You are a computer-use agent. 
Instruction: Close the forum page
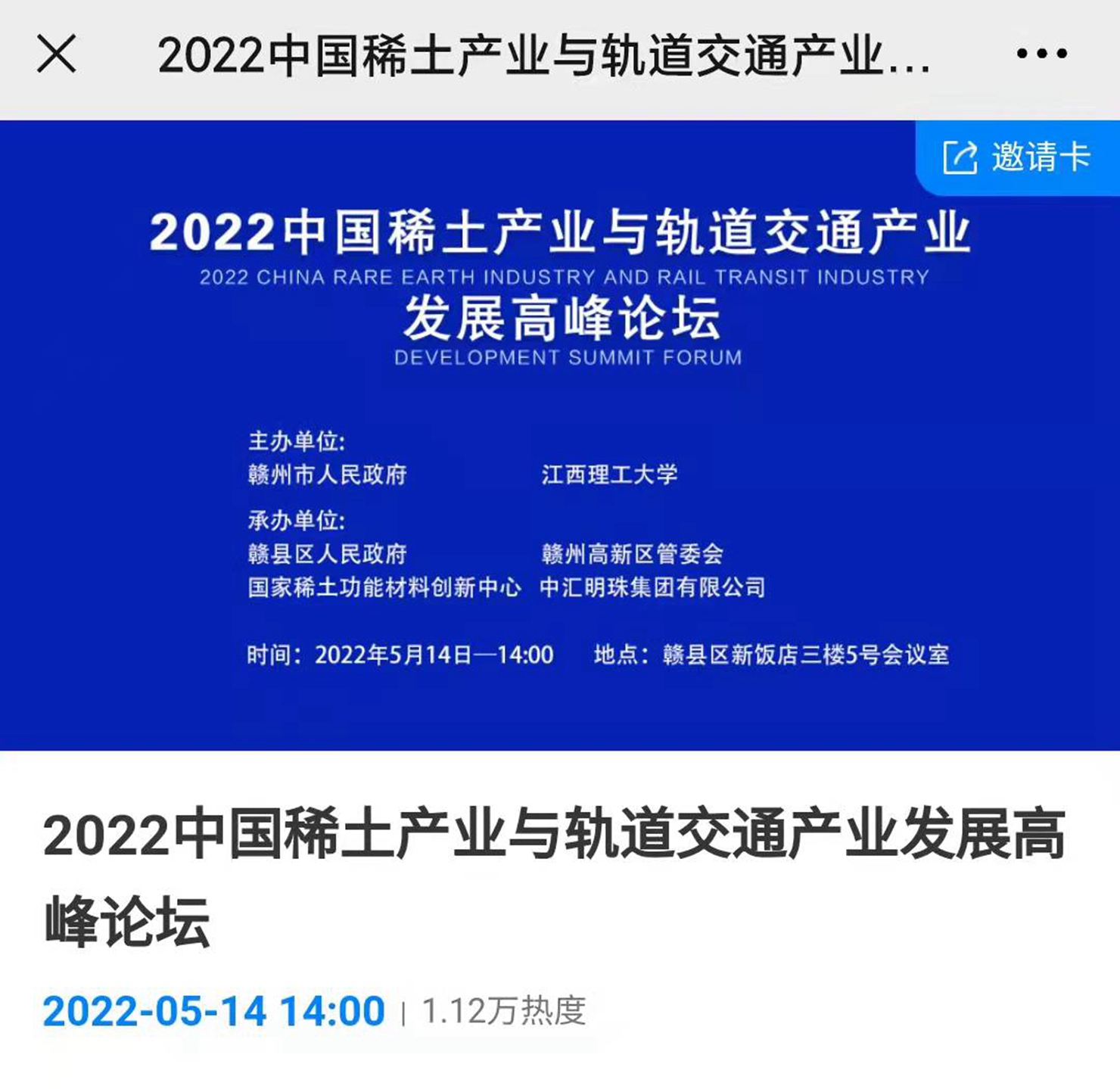click(57, 54)
